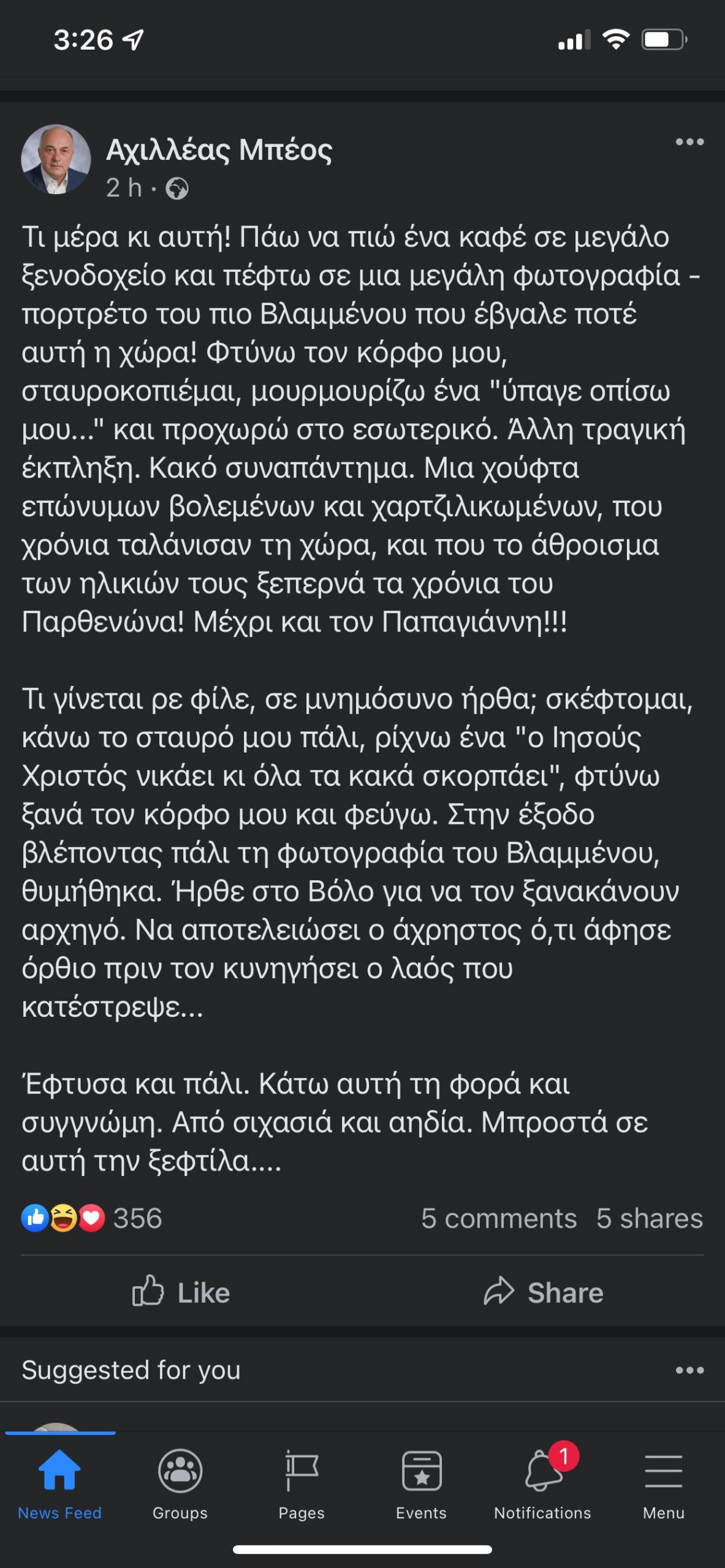Viewport: 725px width, 1568px height.
Task: View the 5 shares
Action: pyautogui.click(x=650, y=1218)
